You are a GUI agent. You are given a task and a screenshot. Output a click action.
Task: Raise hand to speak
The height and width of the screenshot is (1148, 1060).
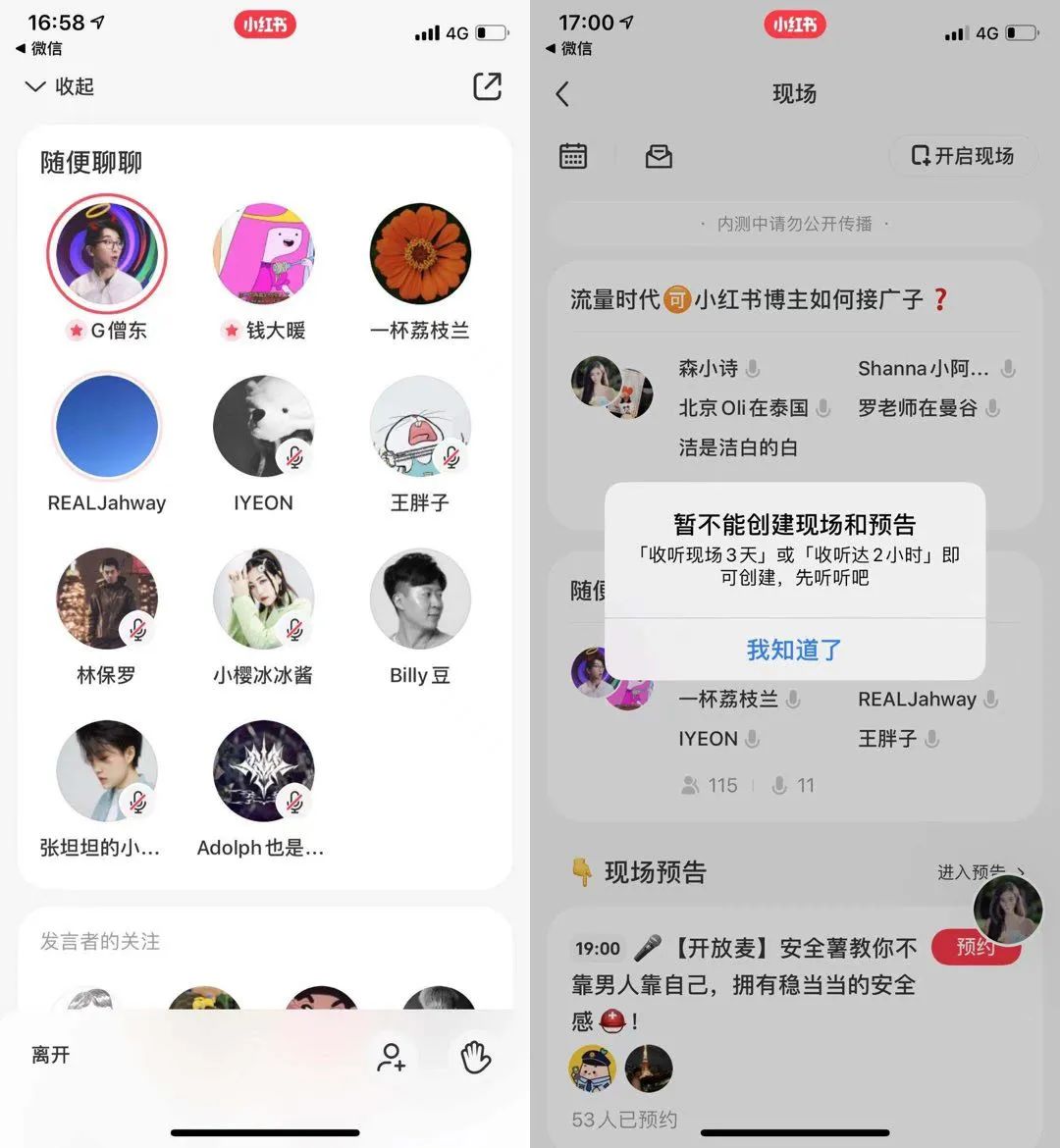tap(476, 1058)
